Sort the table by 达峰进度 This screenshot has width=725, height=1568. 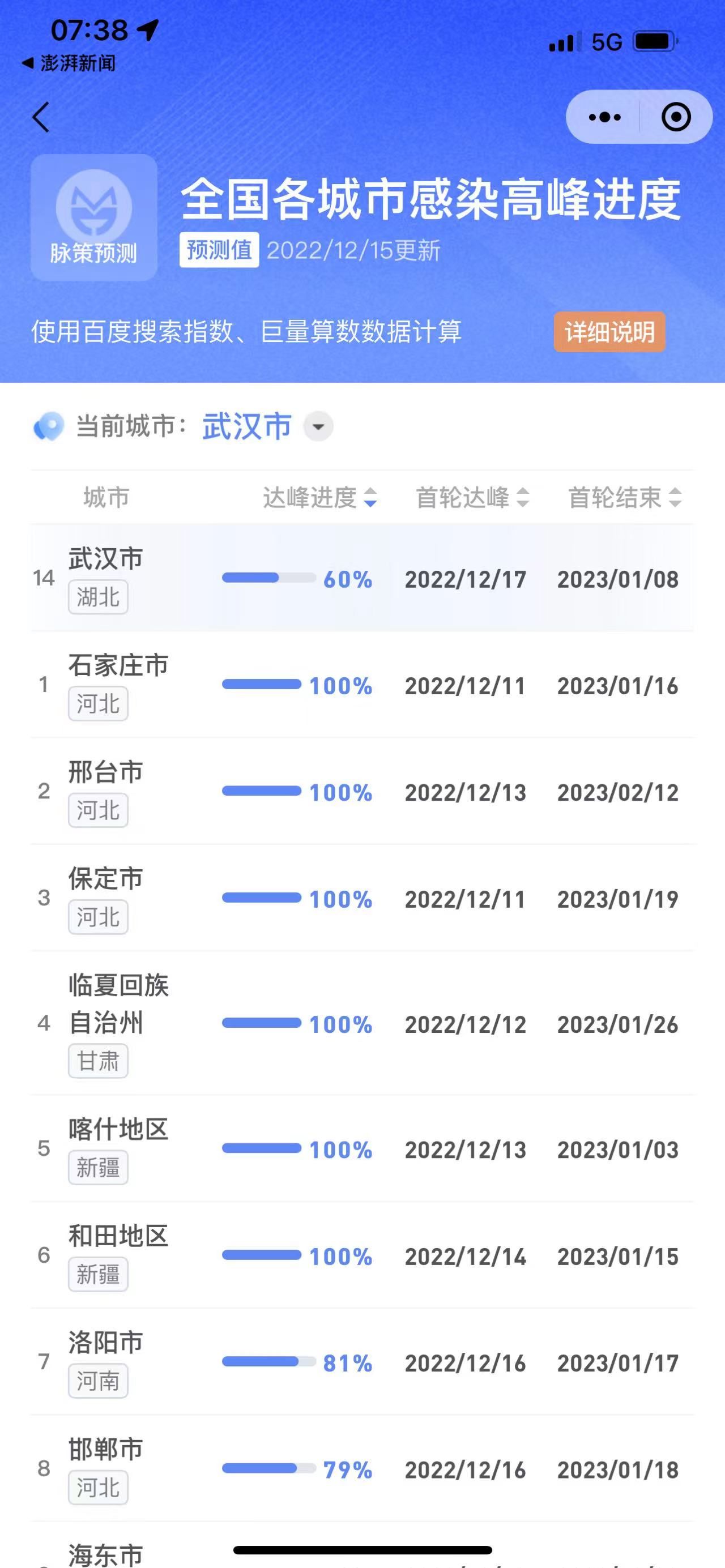(320, 497)
